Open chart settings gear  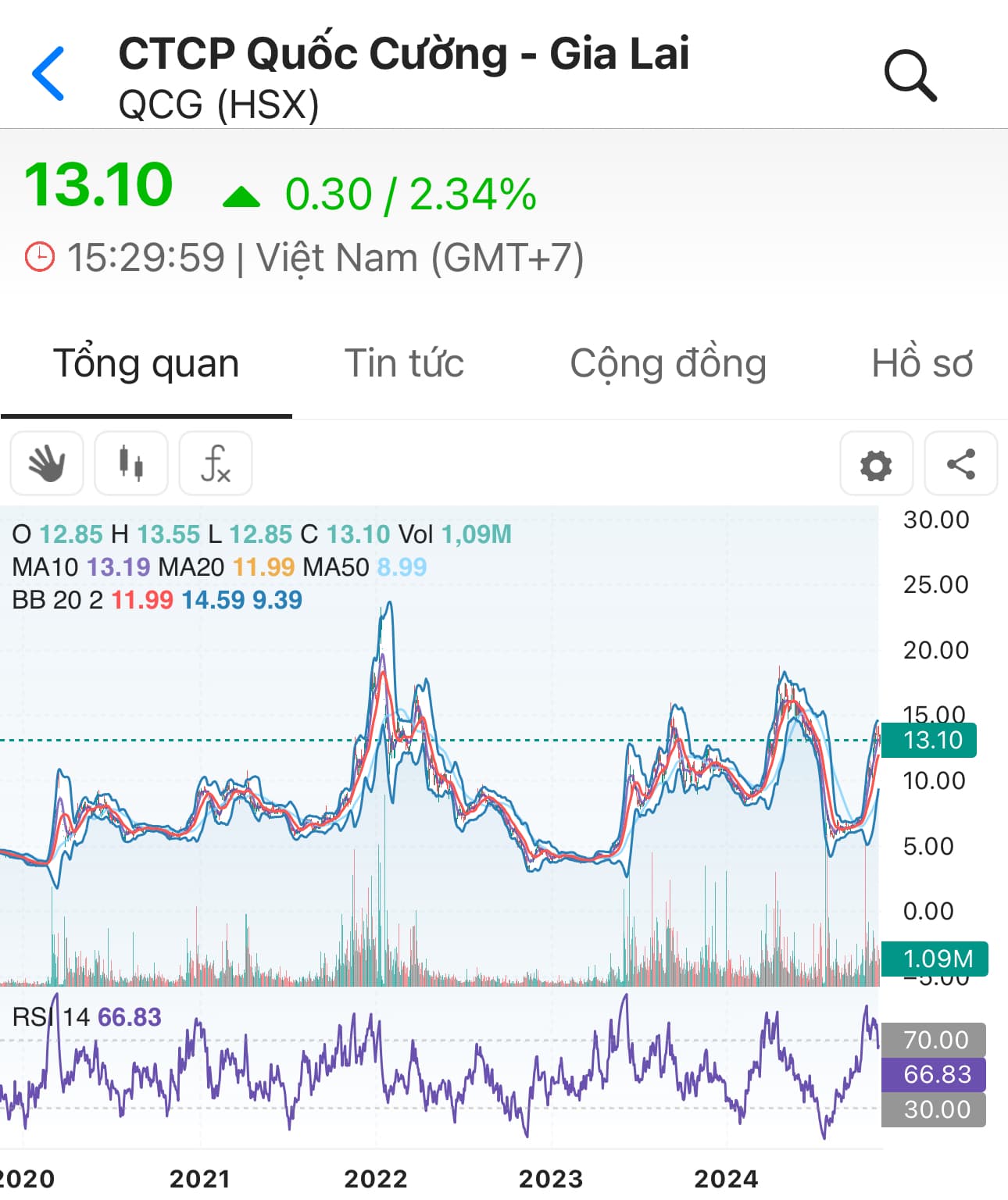pyautogui.click(x=876, y=464)
